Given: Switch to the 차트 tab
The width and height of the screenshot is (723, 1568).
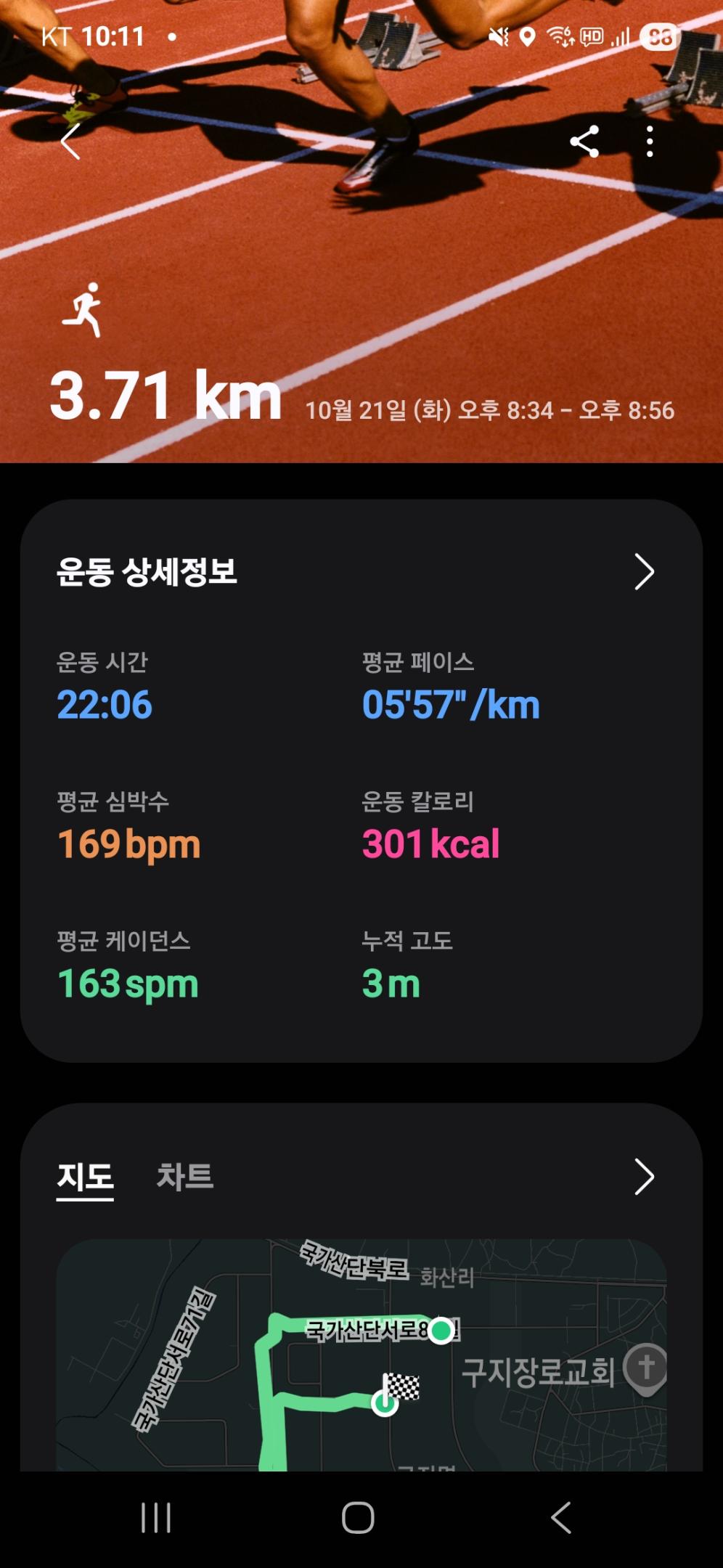Looking at the screenshot, I should click(x=184, y=1178).
